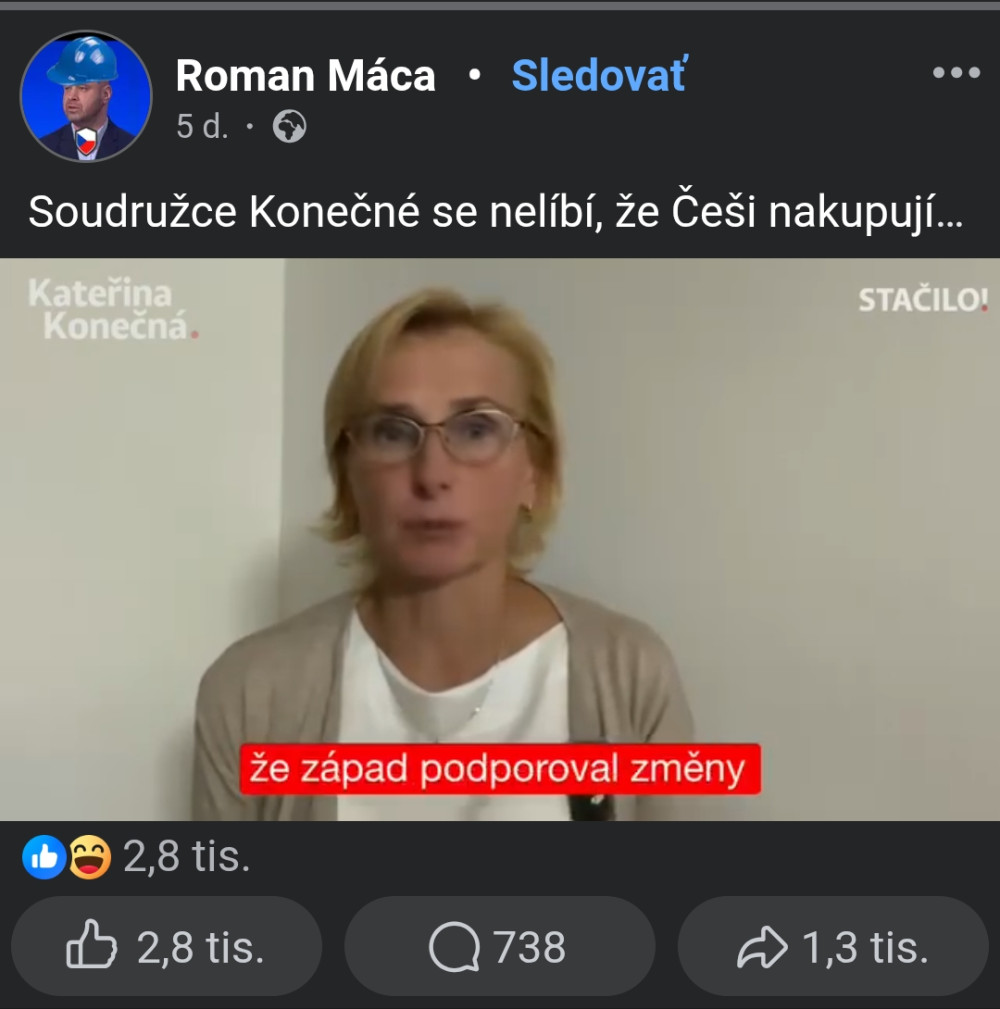Tap Sledovať to follow Roman Máca

(x=598, y=76)
